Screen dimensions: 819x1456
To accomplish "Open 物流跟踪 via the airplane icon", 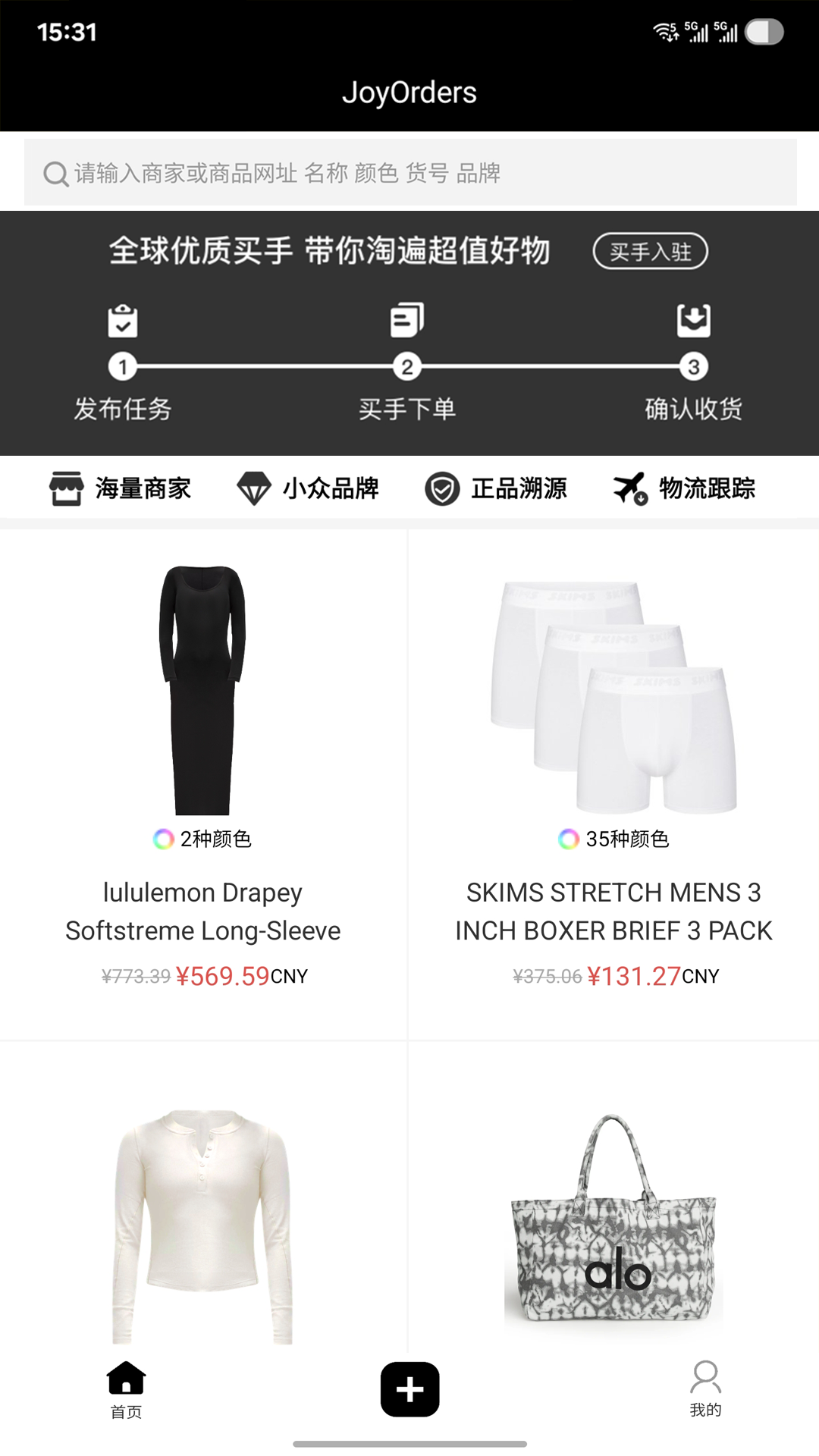I will click(628, 488).
